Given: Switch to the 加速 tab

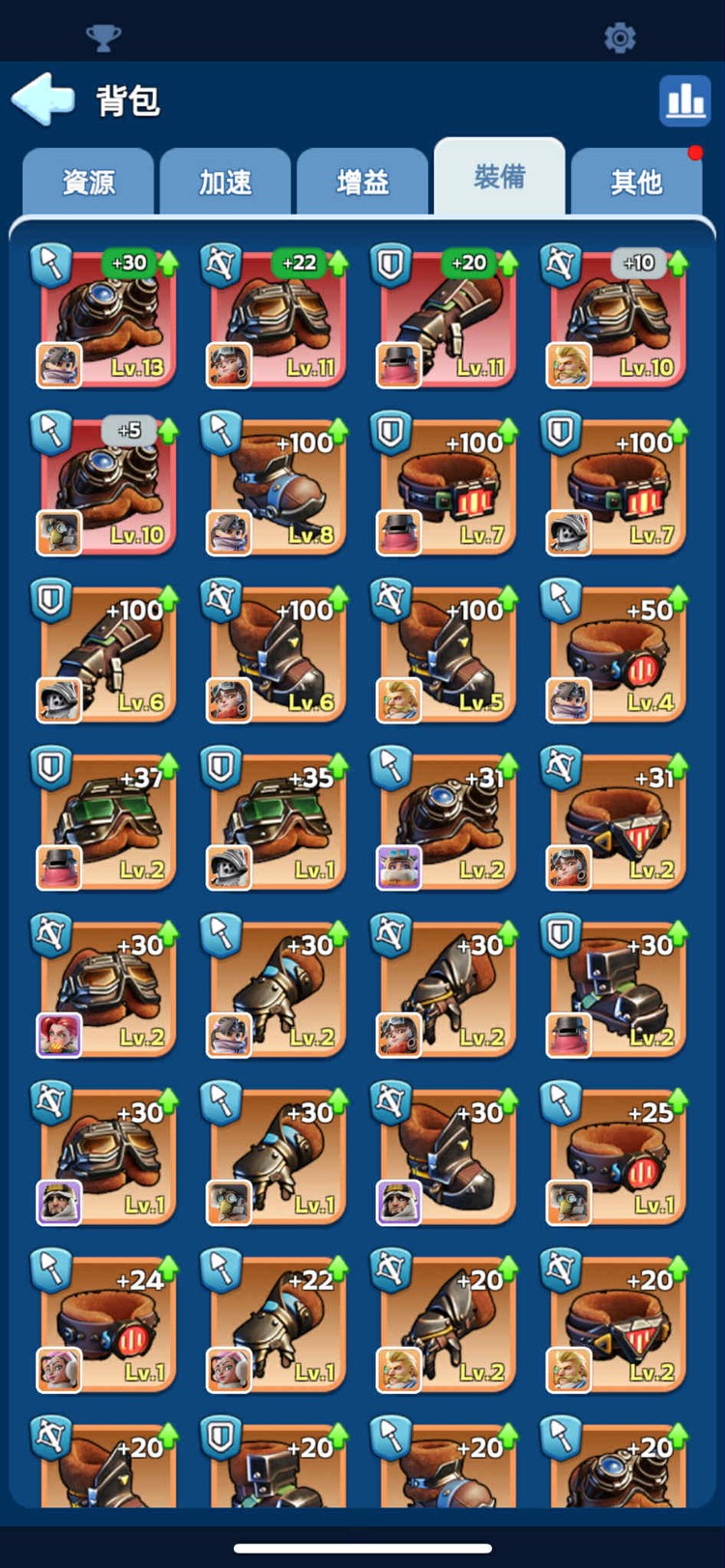Looking at the screenshot, I should tap(225, 182).
